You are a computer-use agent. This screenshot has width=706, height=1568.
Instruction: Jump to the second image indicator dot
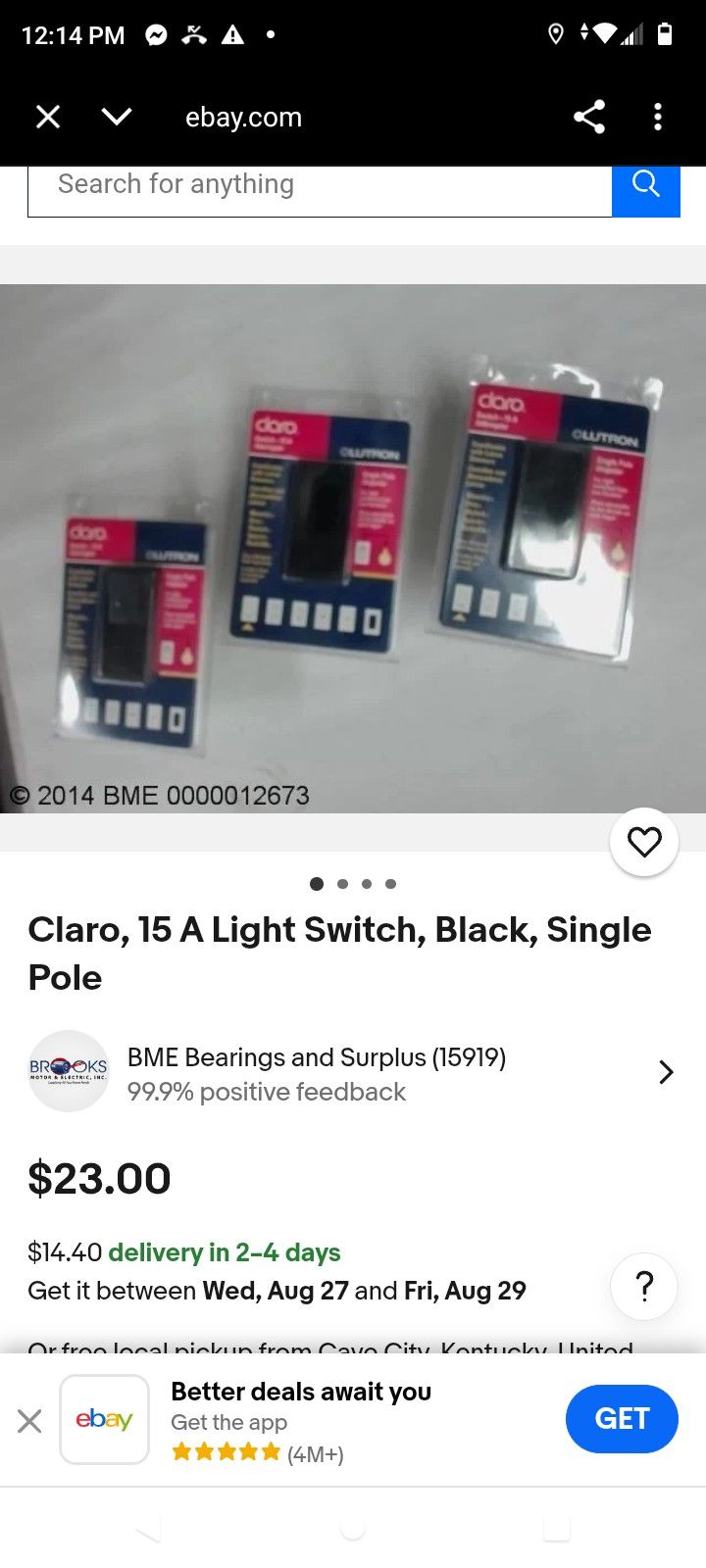[x=342, y=884]
